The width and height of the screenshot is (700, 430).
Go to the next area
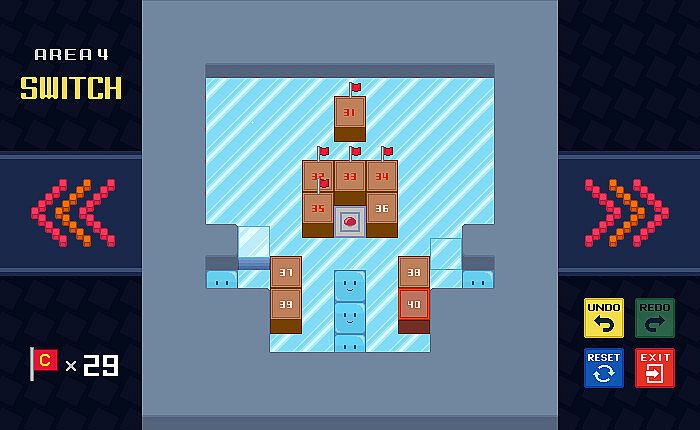point(626,212)
